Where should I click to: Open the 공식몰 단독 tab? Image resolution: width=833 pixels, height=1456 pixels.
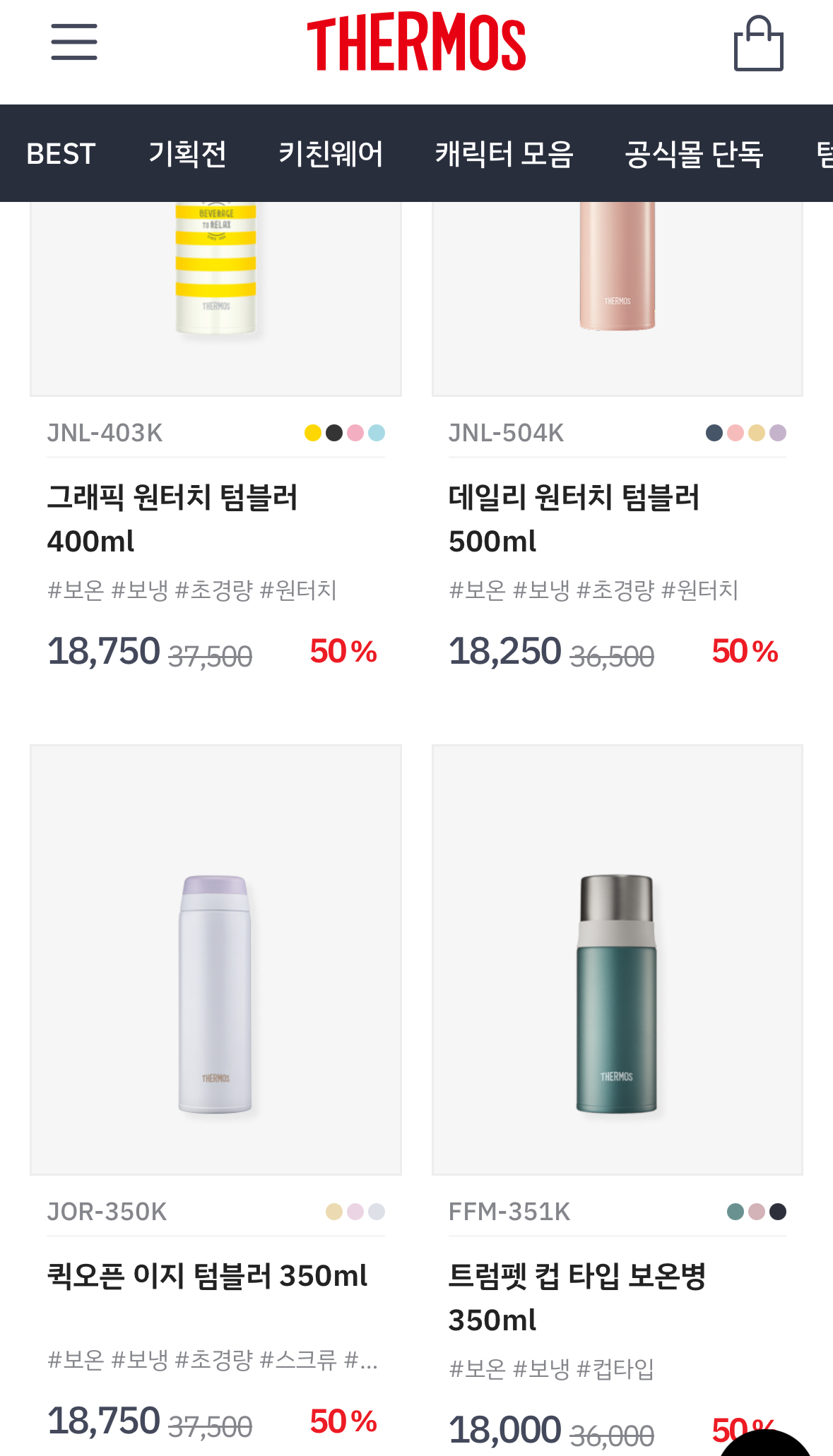[694, 154]
